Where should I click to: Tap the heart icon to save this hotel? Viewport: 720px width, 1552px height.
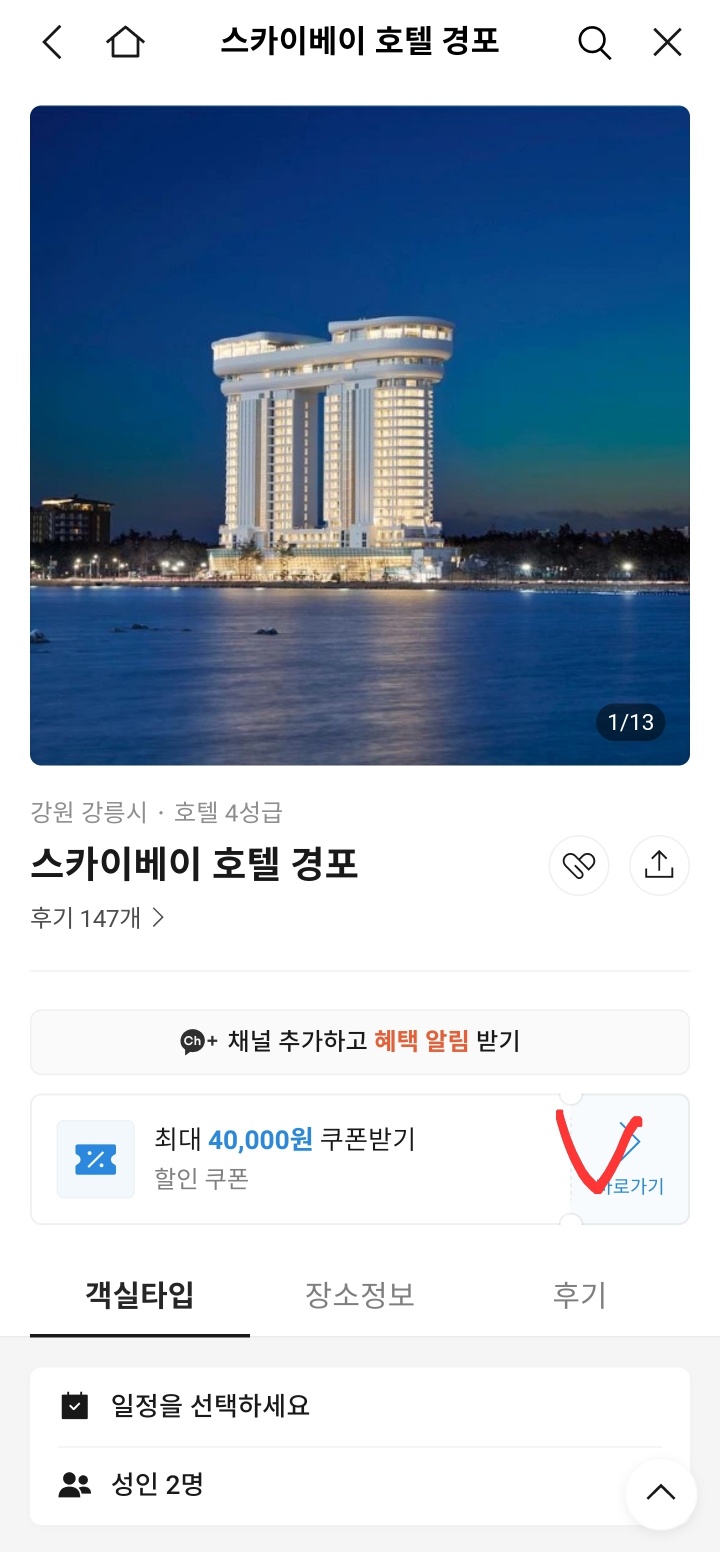tap(578, 866)
